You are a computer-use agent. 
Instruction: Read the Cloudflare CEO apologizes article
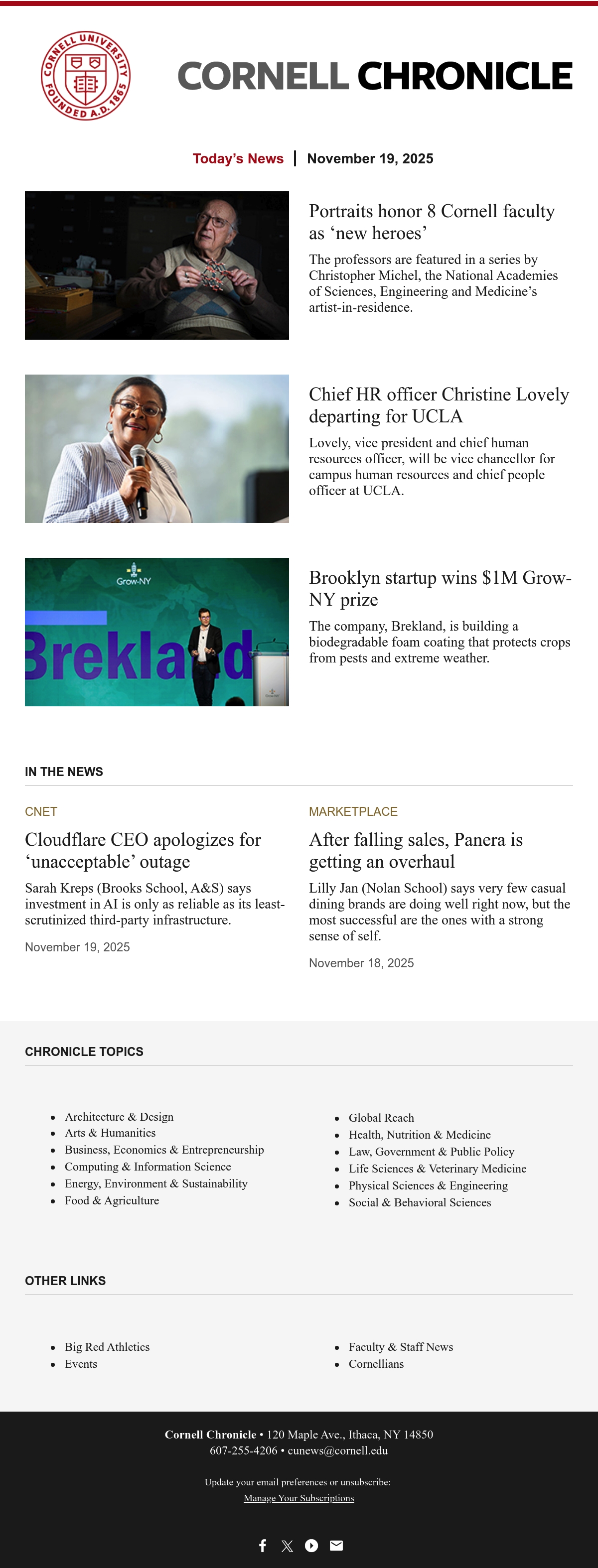[143, 850]
